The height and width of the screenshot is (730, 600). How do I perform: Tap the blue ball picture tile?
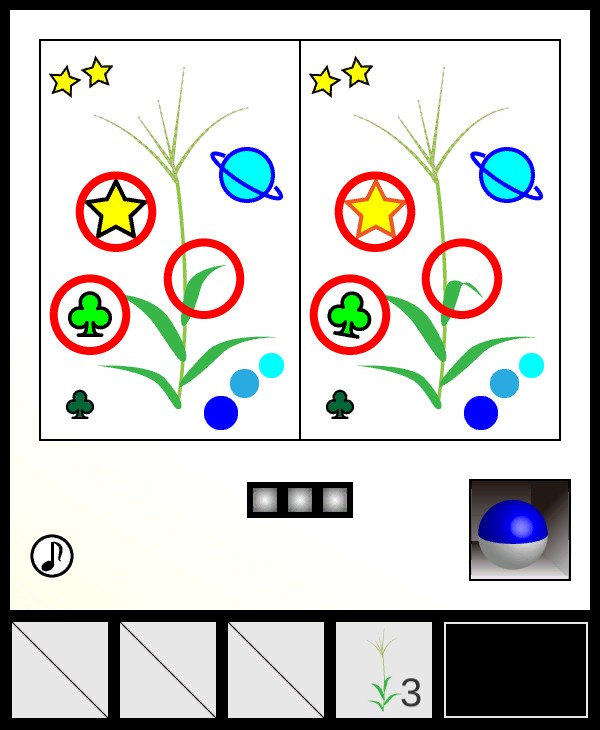coord(520,530)
